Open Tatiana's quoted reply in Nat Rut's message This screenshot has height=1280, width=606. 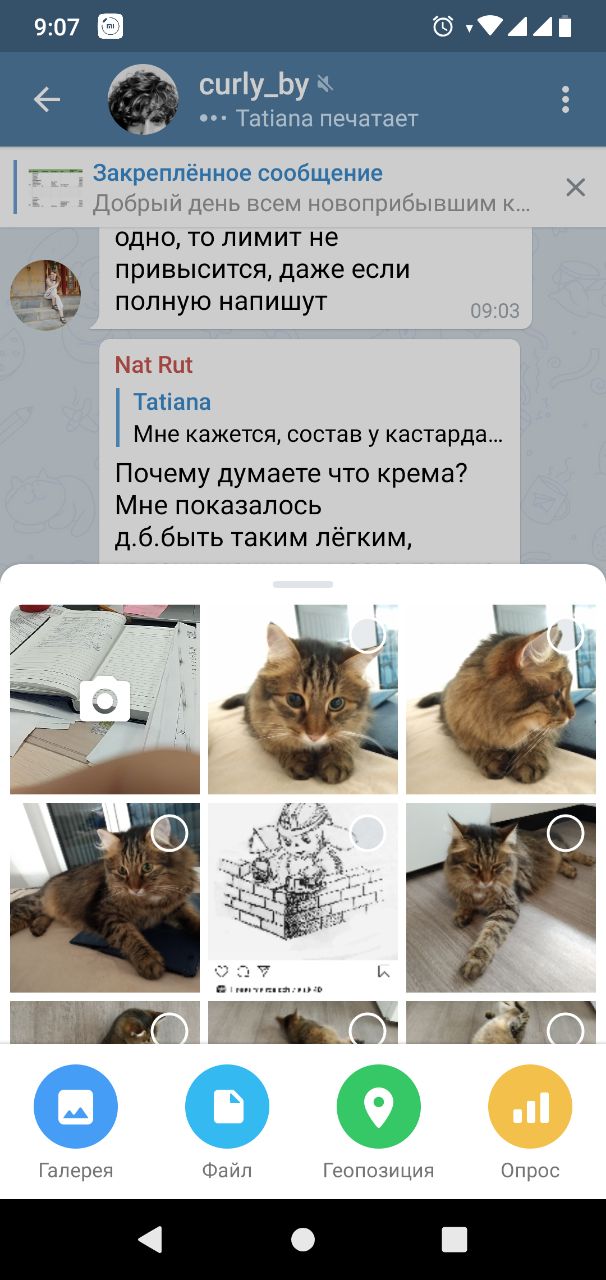click(312, 418)
